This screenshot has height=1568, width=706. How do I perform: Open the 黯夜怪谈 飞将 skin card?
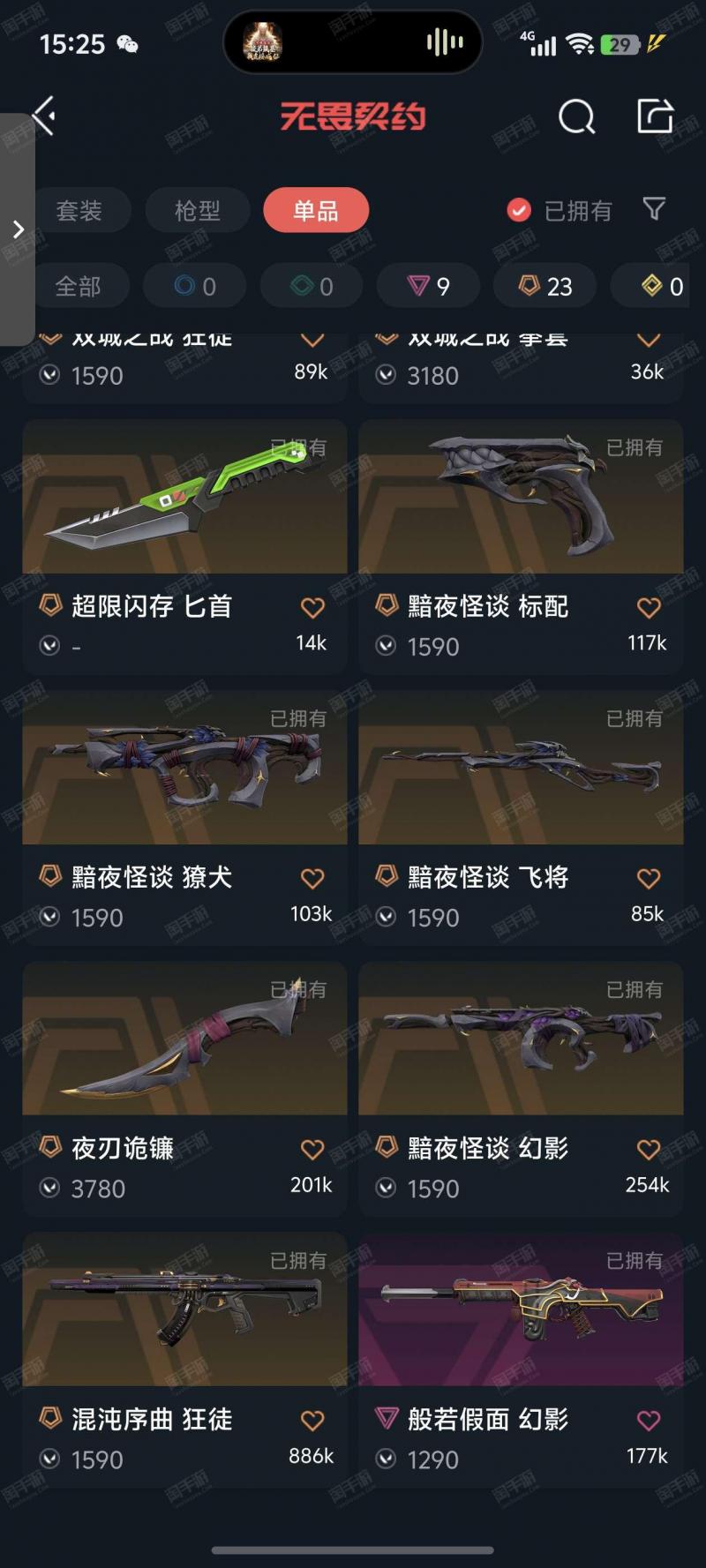[521, 818]
